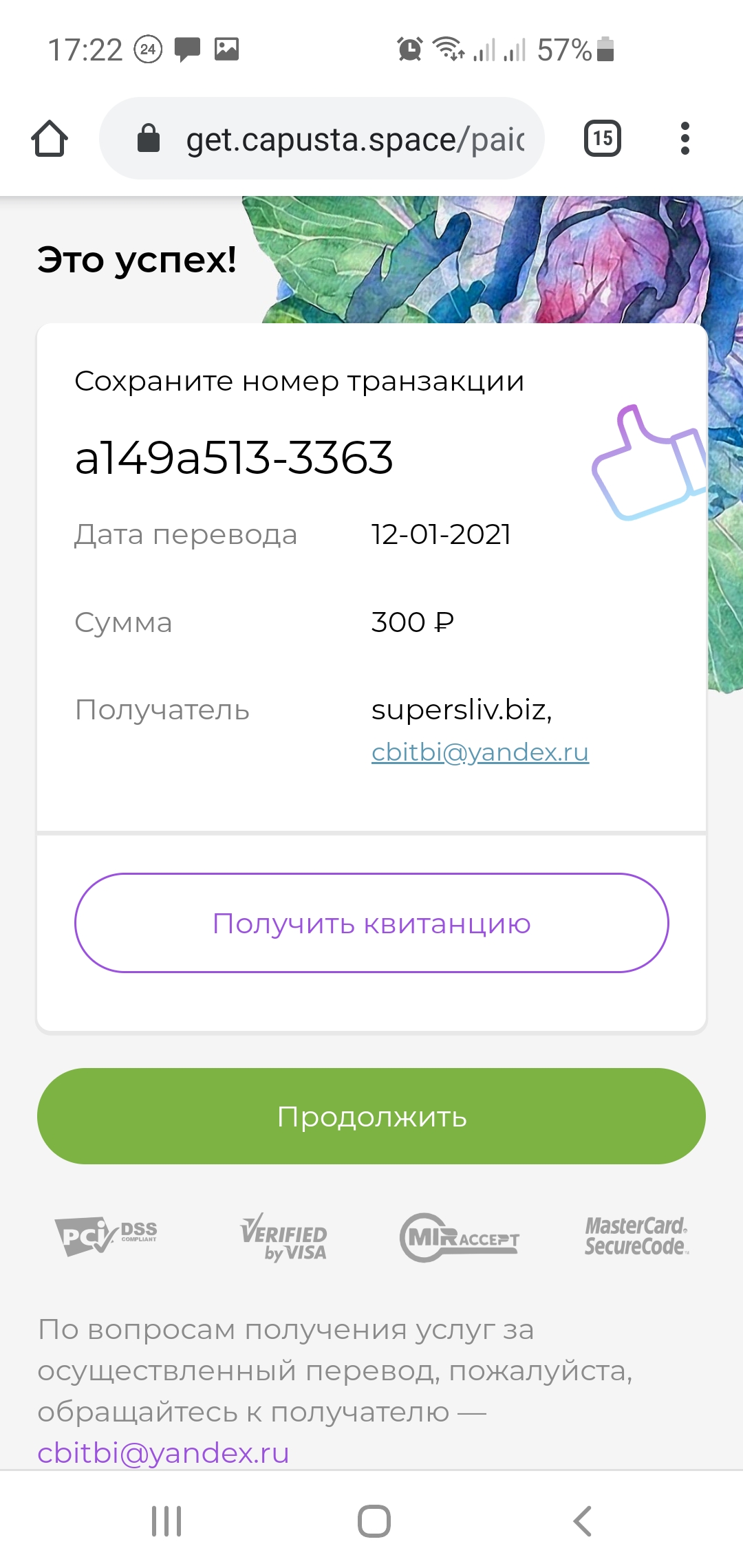Tap the green Продолжить button
This screenshot has width=743, height=1568.
[x=371, y=1116]
